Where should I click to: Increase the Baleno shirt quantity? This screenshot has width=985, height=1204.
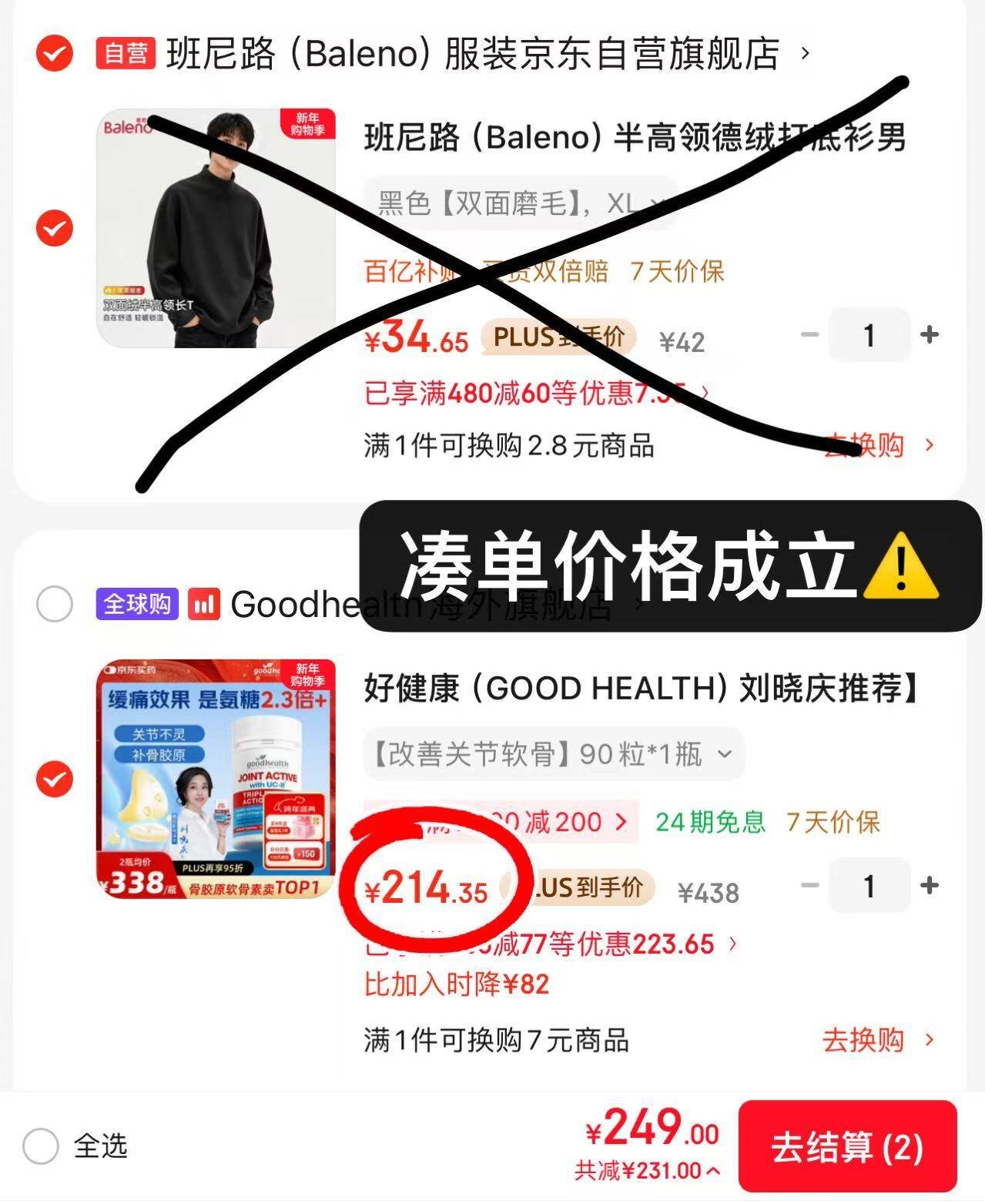pos(930,335)
